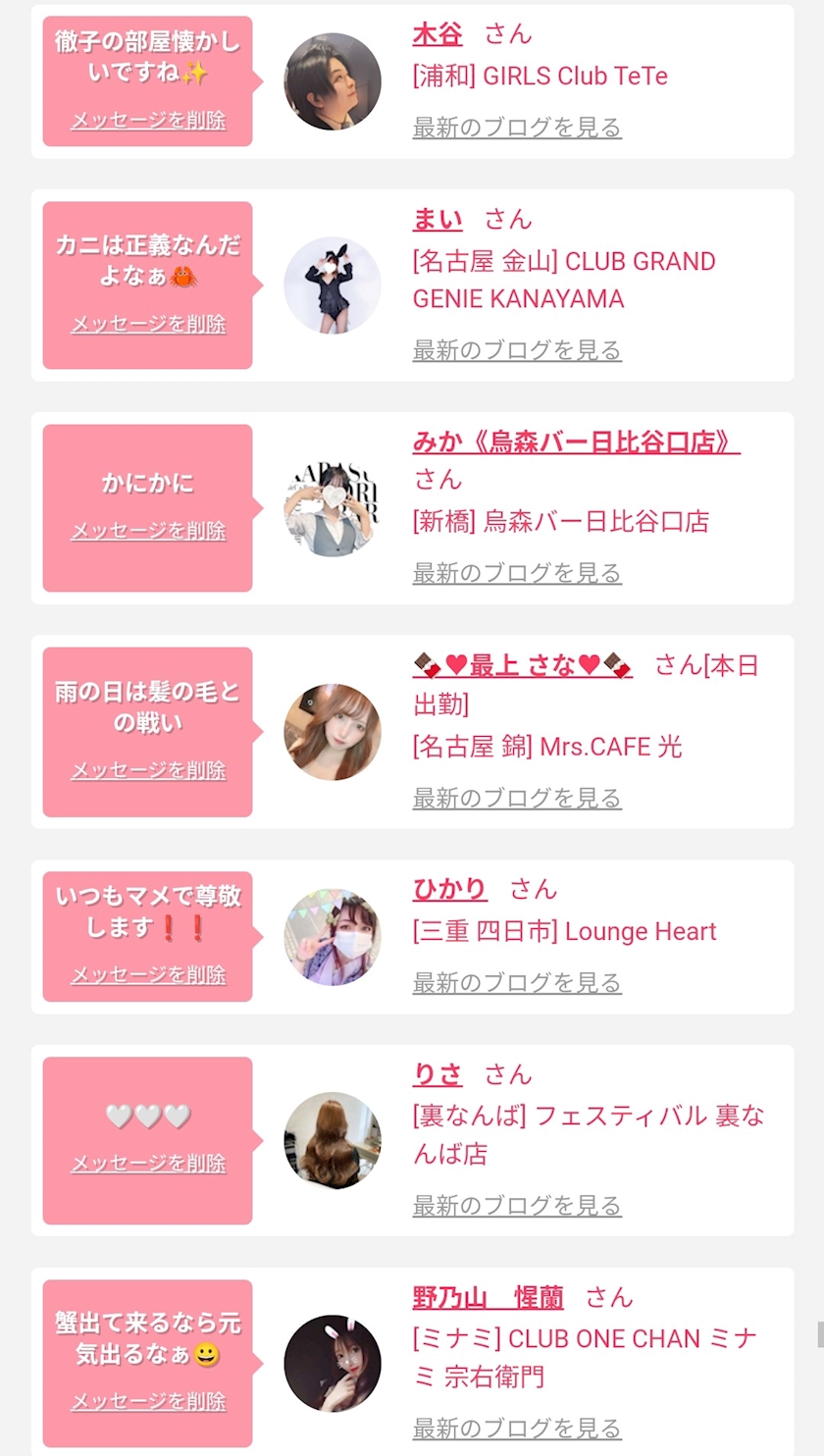Image resolution: width=824 pixels, height=1456 pixels.
Task: Delete the カニは正義なんだよなぁ message
Action: pyautogui.click(x=148, y=324)
